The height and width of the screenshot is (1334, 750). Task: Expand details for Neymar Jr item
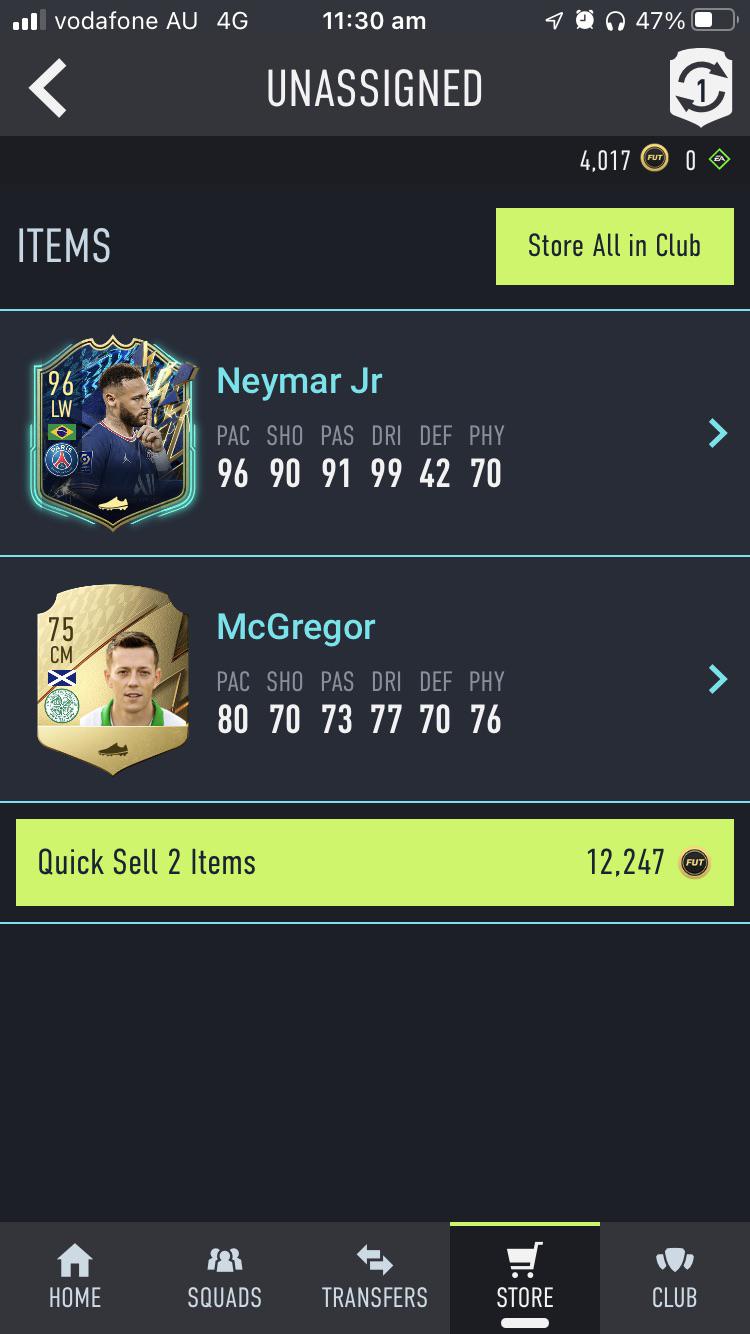(x=717, y=433)
